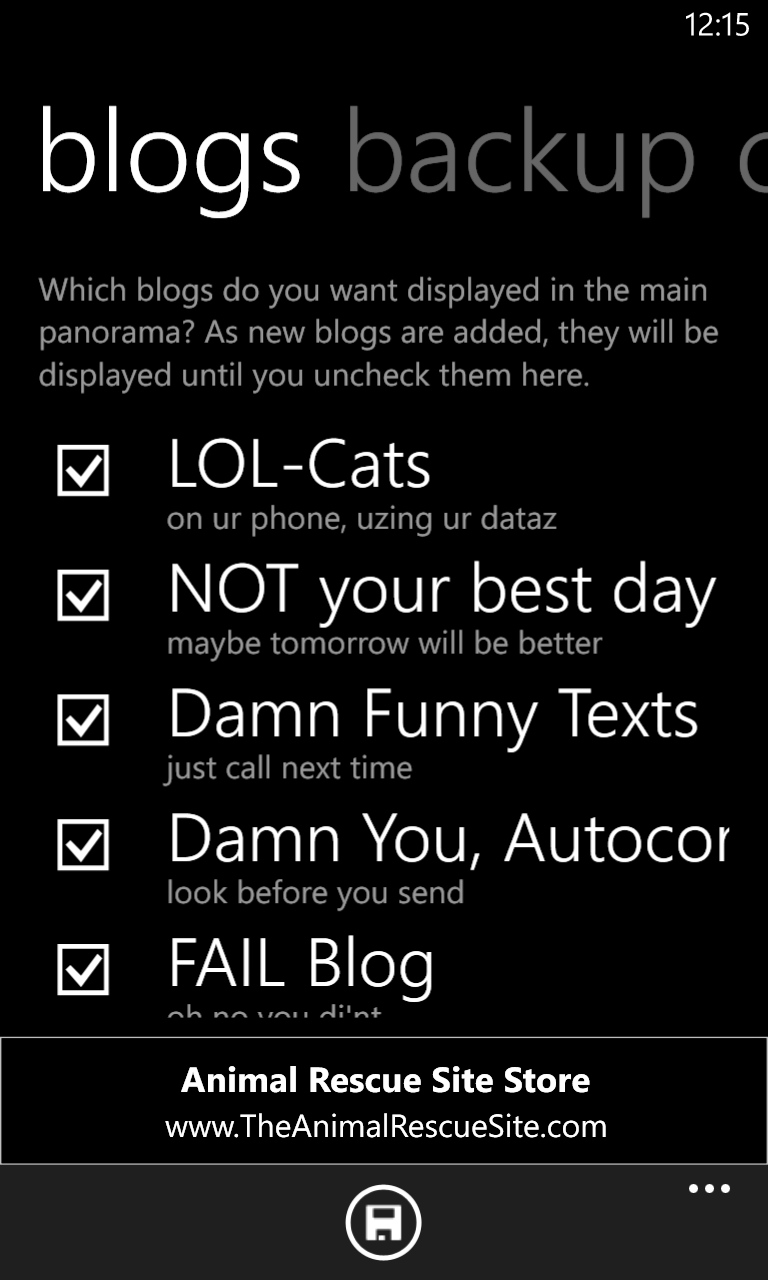The image size is (768, 1280).
Task: Uncheck the LOL-Cats blog checkbox
Action: pyautogui.click(x=83, y=470)
